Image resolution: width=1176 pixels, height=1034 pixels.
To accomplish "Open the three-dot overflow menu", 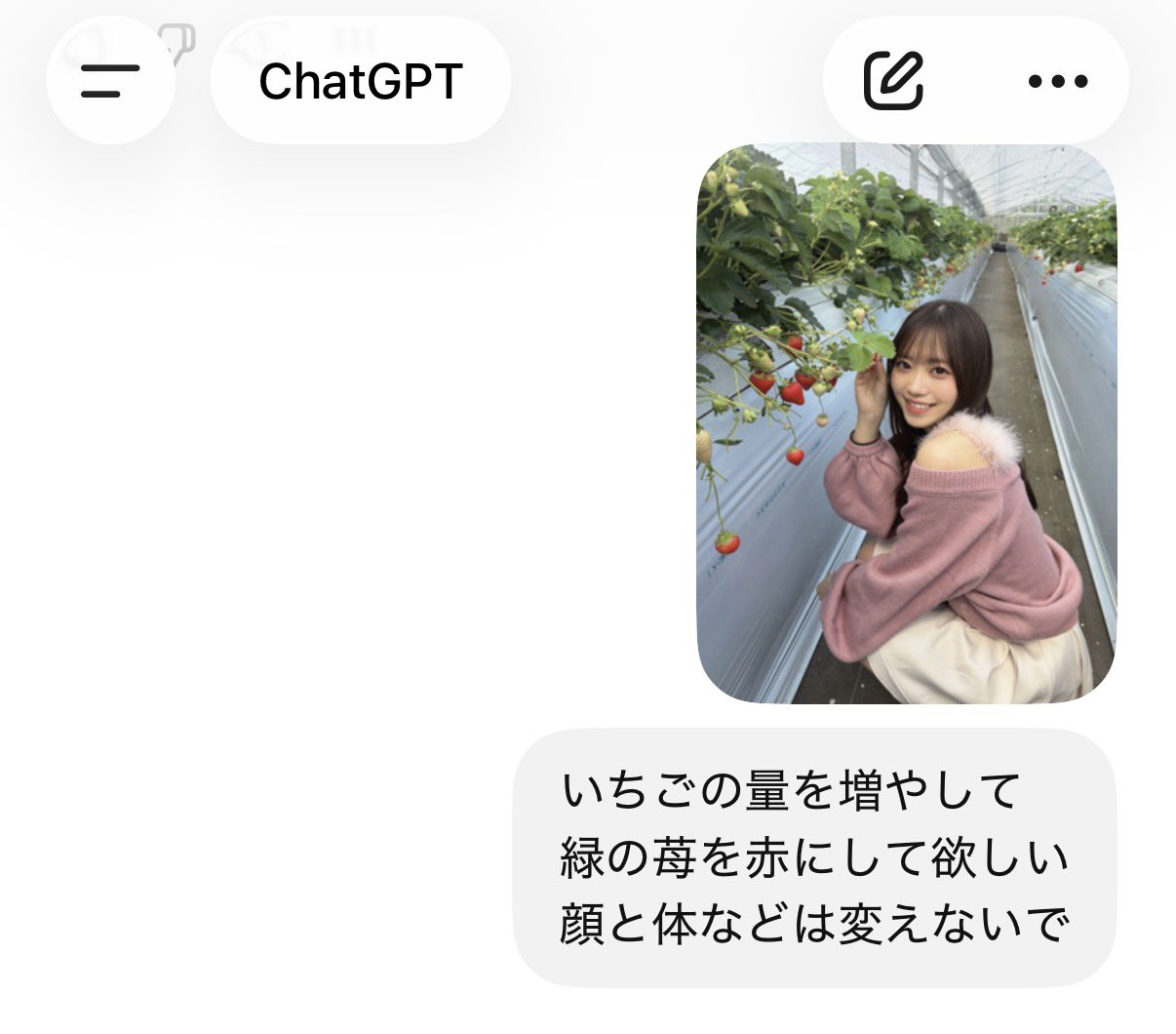I will point(1058,81).
